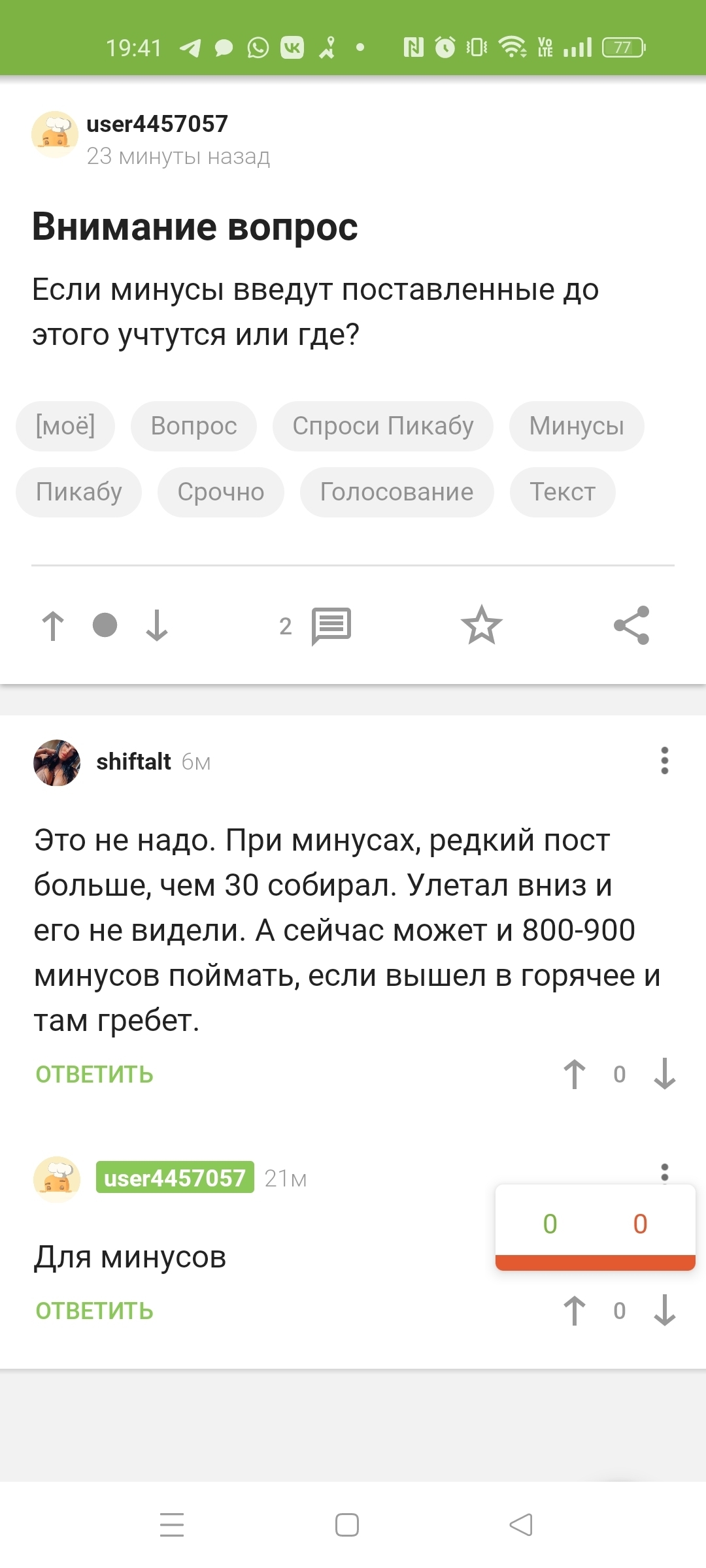The image size is (706, 1568).
Task: Tap the "Текст" tag chip
Action: coord(562,492)
